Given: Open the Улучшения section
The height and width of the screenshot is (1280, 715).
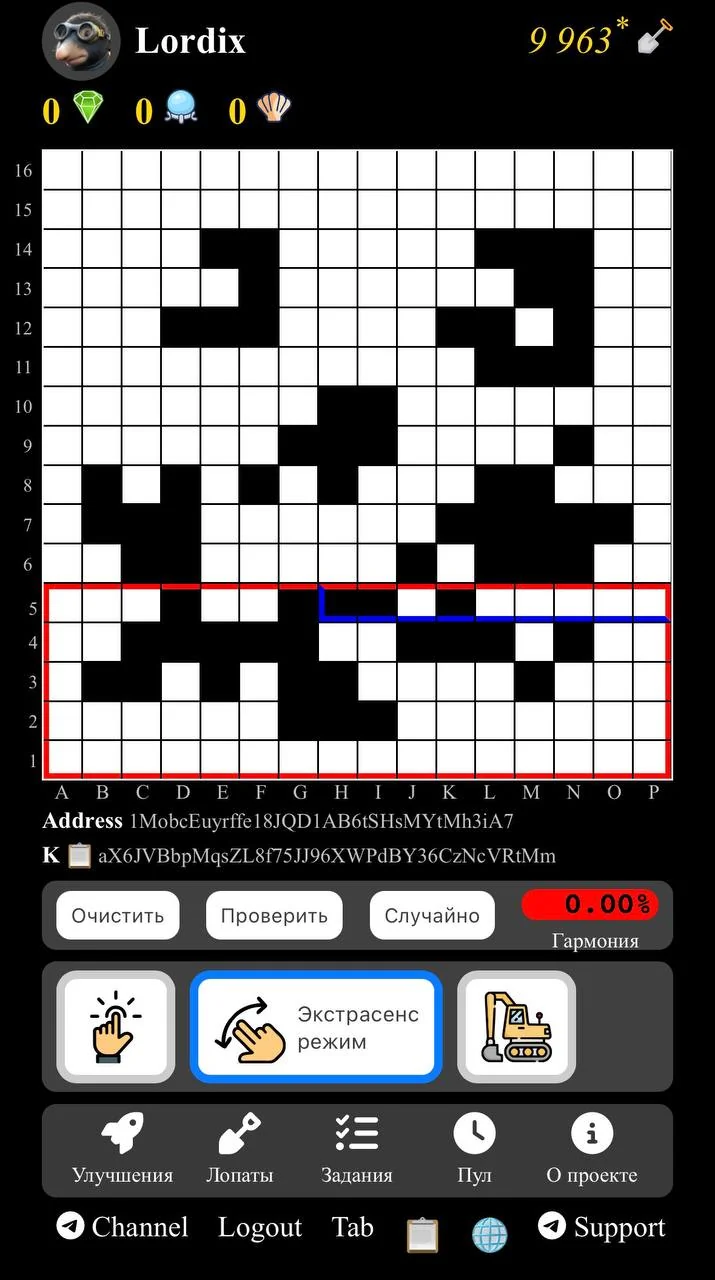Looking at the screenshot, I should [x=122, y=1149].
